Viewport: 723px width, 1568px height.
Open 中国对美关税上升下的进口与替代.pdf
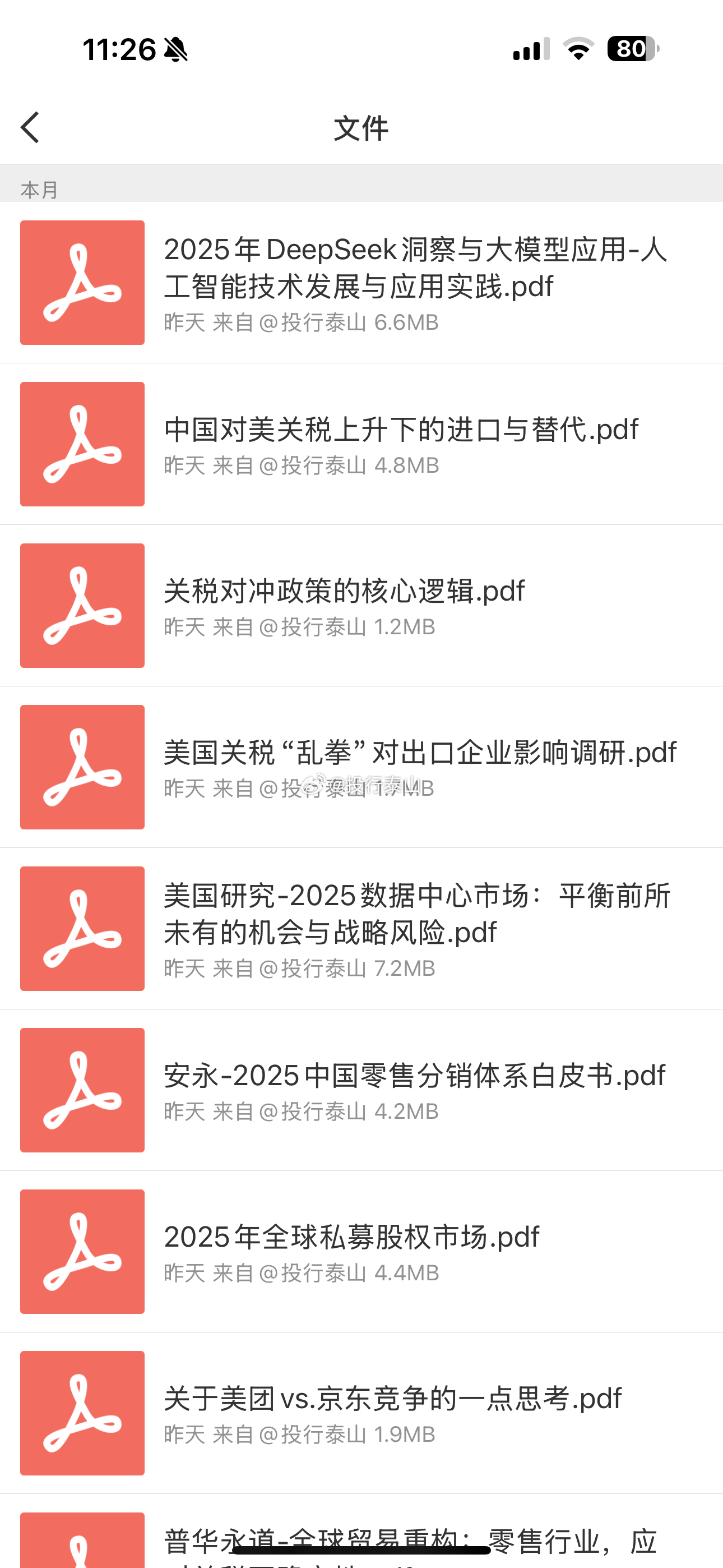[361, 444]
